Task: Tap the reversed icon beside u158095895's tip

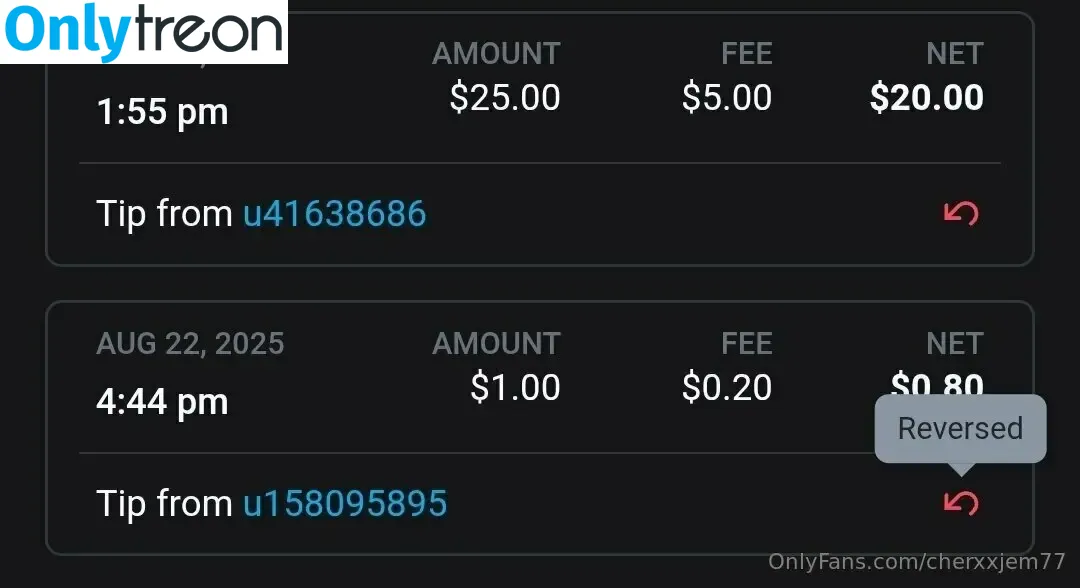Action: [960, 503]
